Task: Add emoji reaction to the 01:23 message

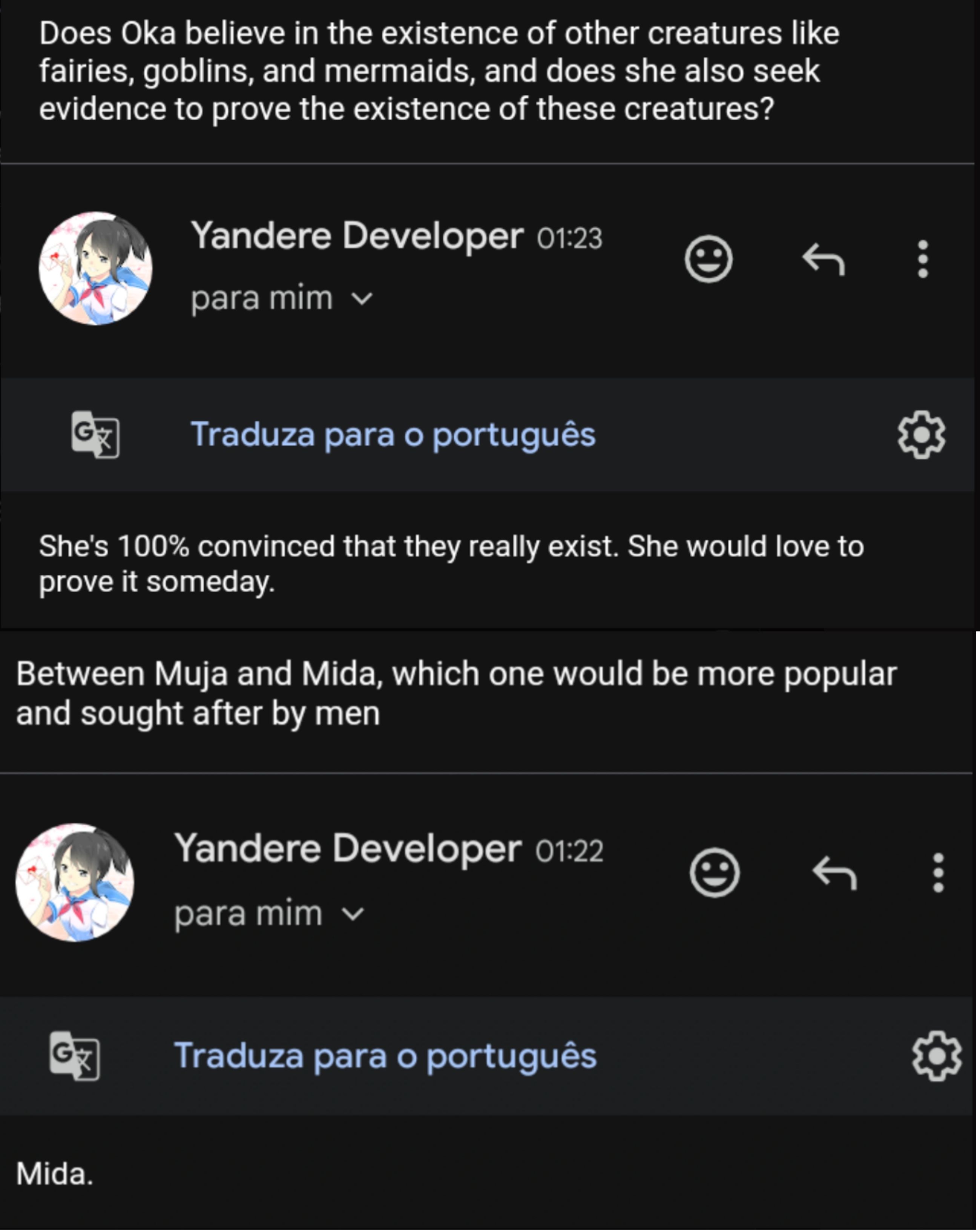Action: point(709,260)
